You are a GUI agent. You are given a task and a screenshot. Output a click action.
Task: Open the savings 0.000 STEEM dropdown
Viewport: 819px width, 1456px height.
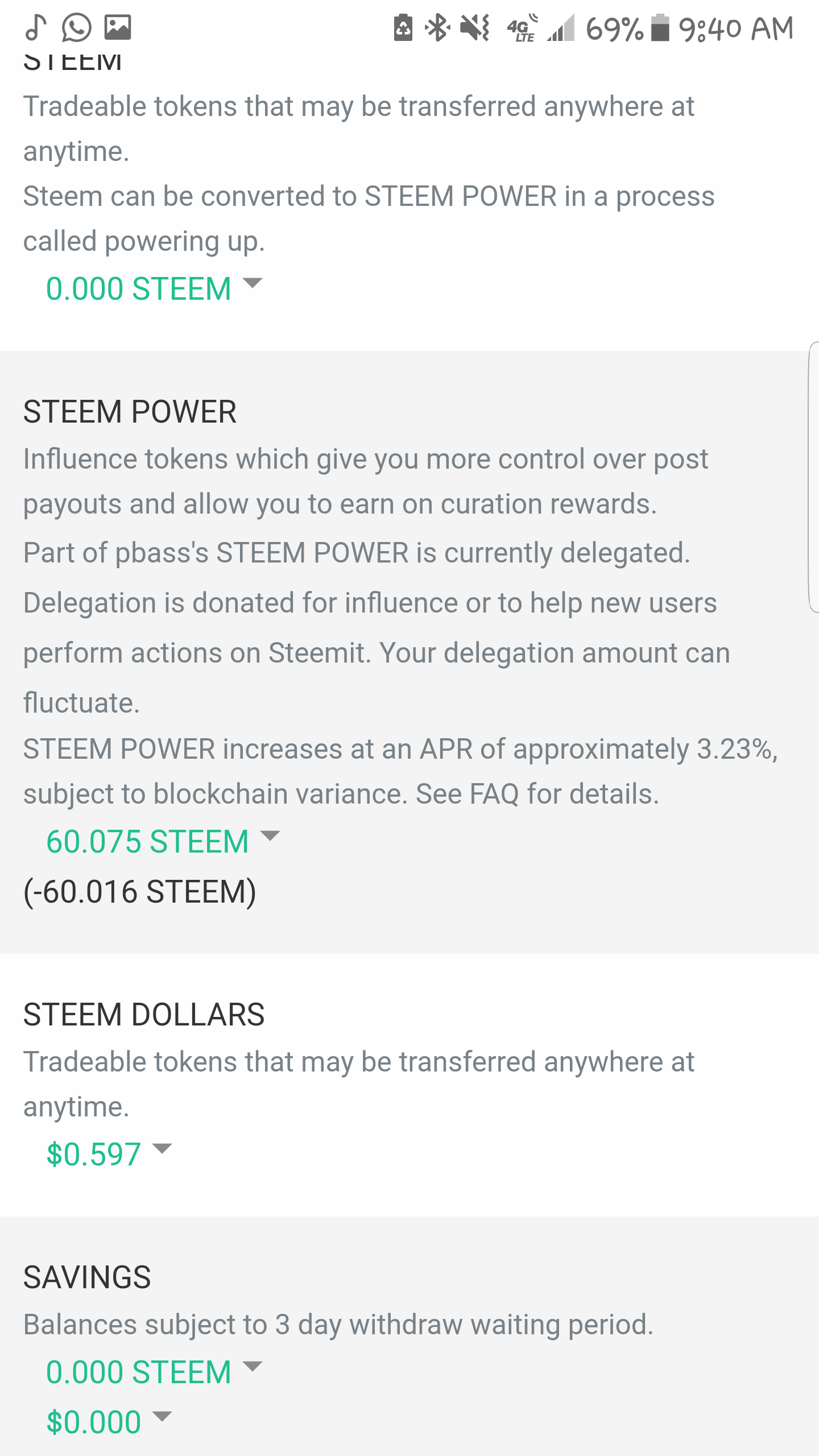coord(154,1371)
